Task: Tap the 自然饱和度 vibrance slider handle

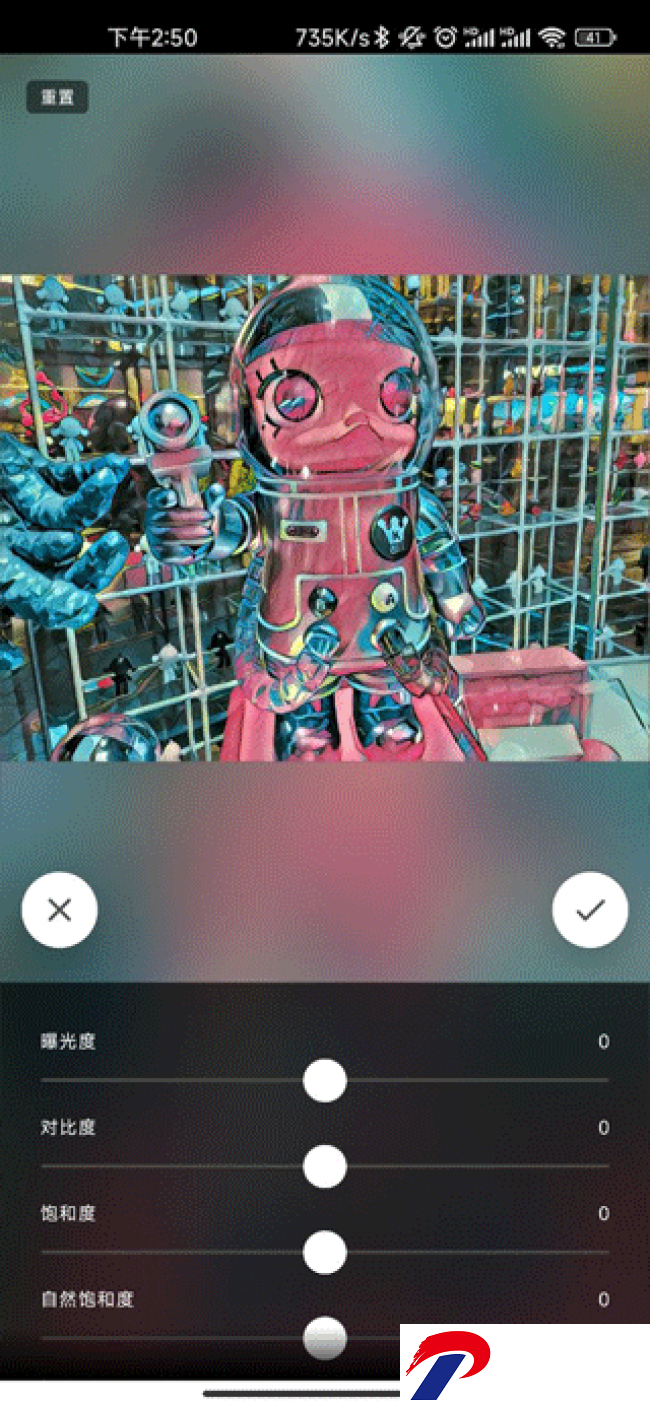Action: [x=325, y=1338]
